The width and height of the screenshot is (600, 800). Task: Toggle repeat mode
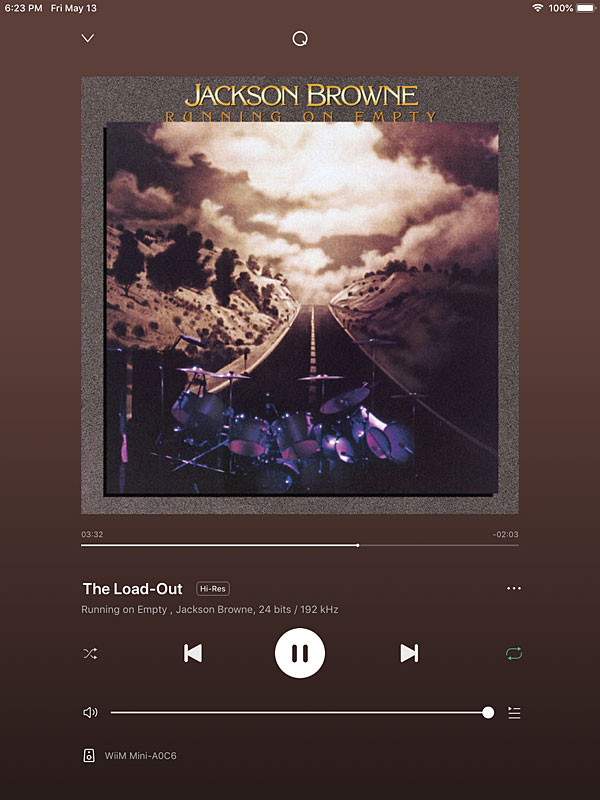[514, 654]
